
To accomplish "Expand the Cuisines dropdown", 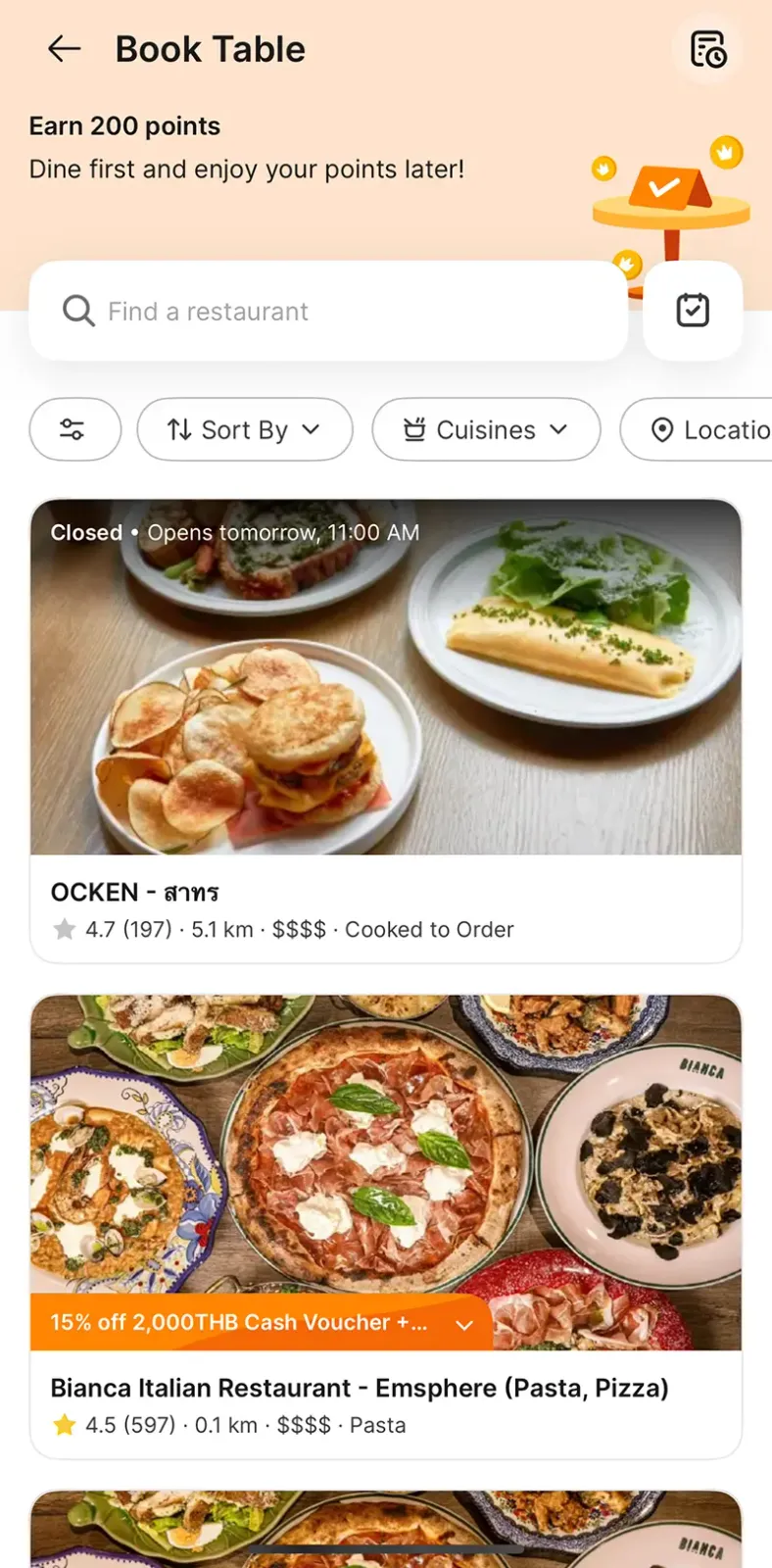I will 486,429.
